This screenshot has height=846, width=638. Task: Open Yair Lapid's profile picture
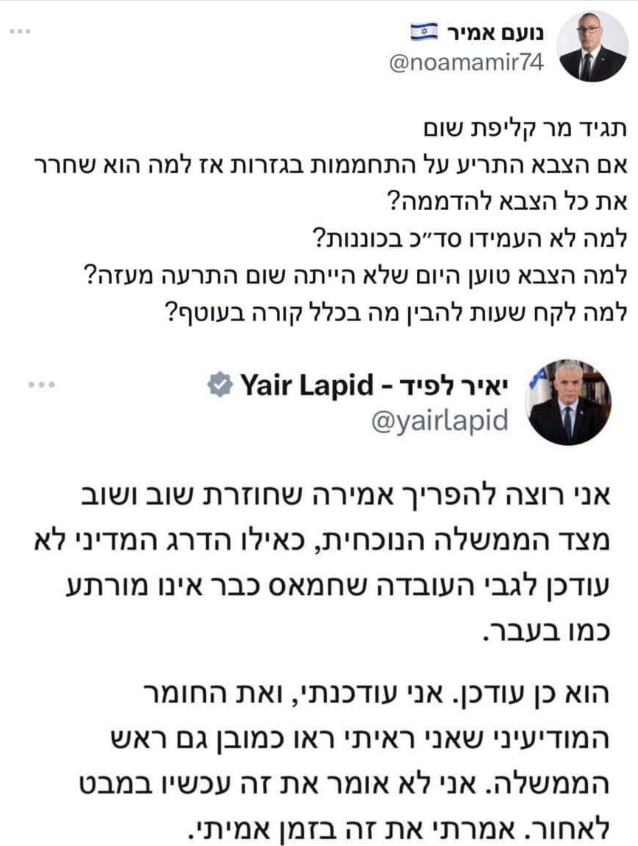(568, 402)
